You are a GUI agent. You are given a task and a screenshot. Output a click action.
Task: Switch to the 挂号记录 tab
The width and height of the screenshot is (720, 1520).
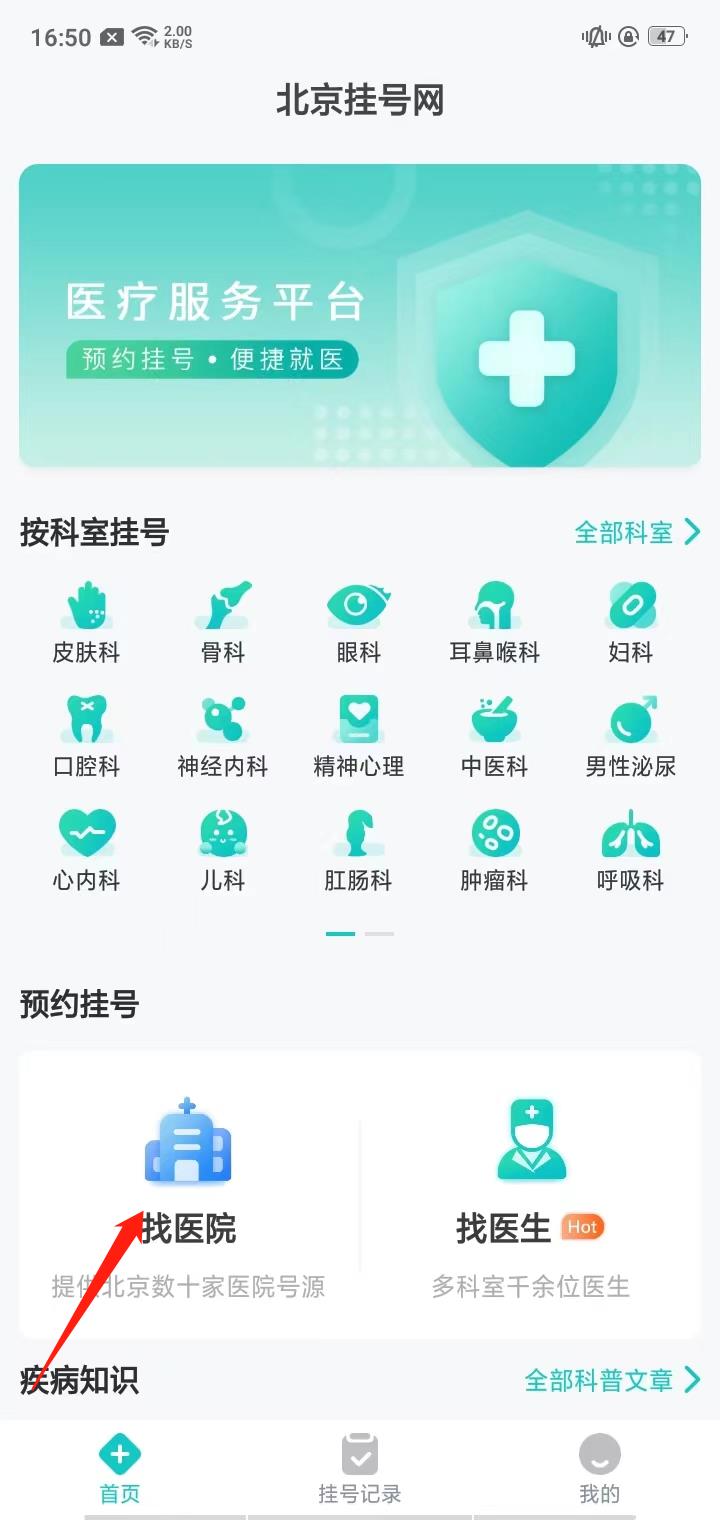click(360, 1467)
